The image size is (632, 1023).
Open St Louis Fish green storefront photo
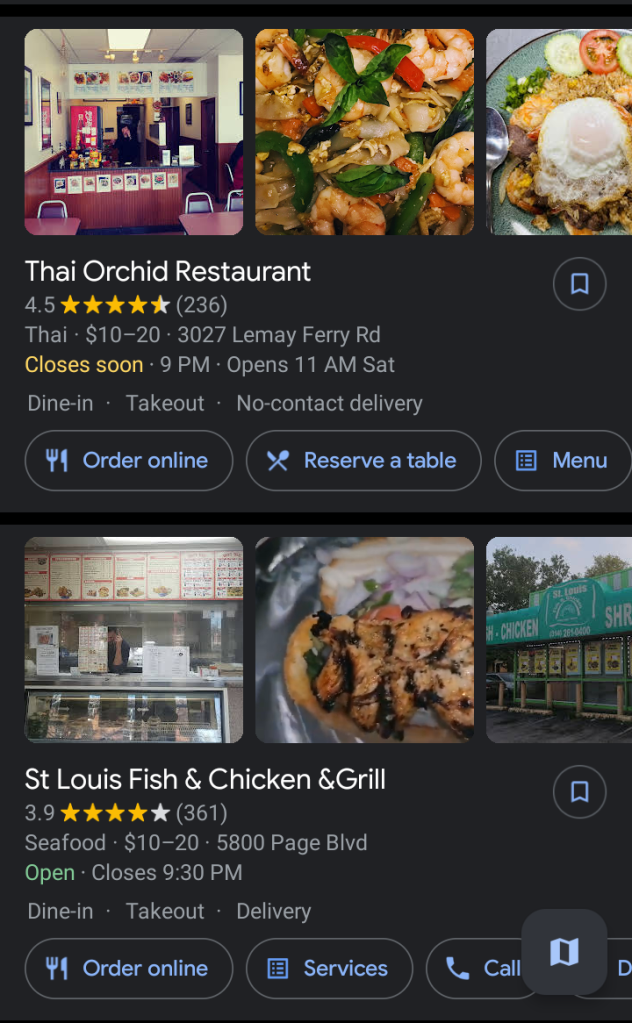pos(558,640)
